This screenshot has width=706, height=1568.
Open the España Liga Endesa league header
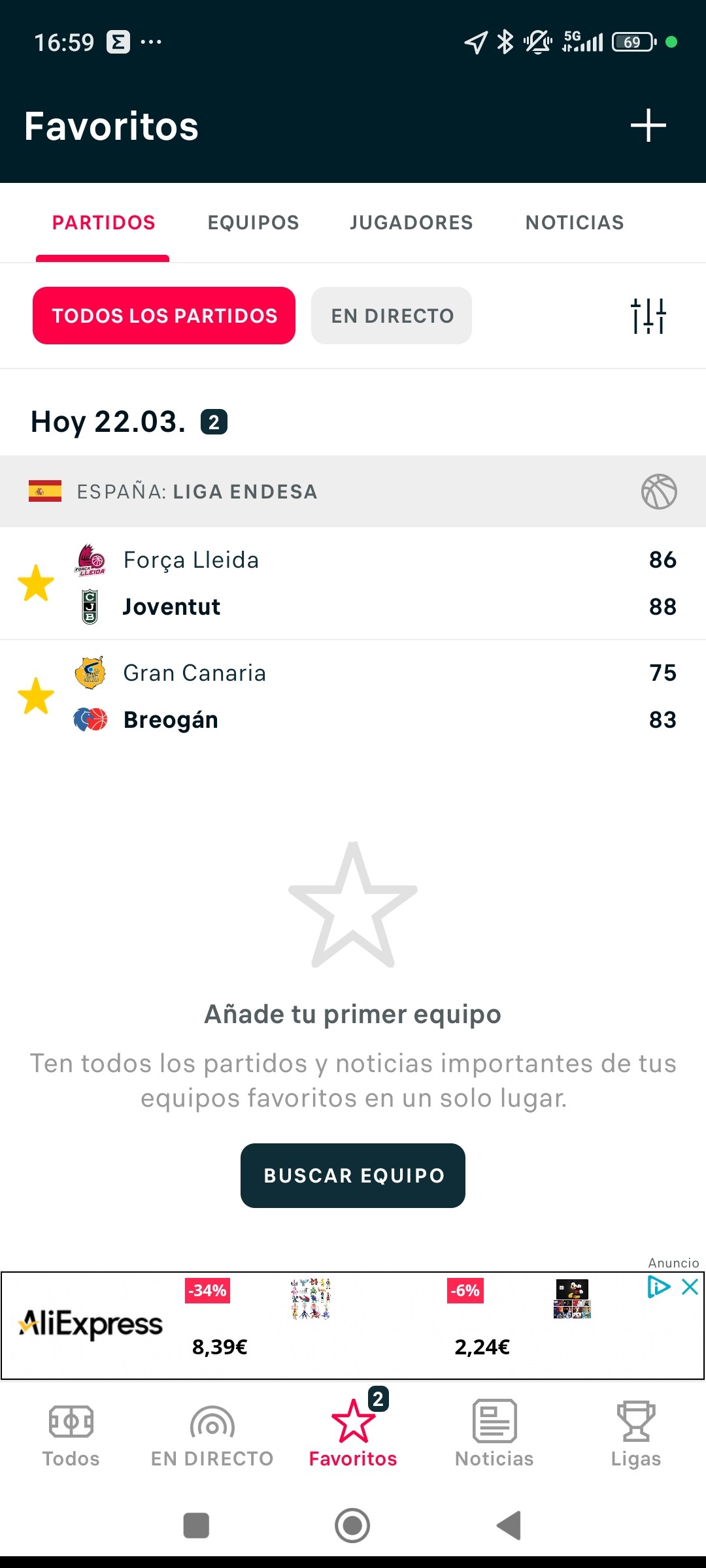point(353,491)
